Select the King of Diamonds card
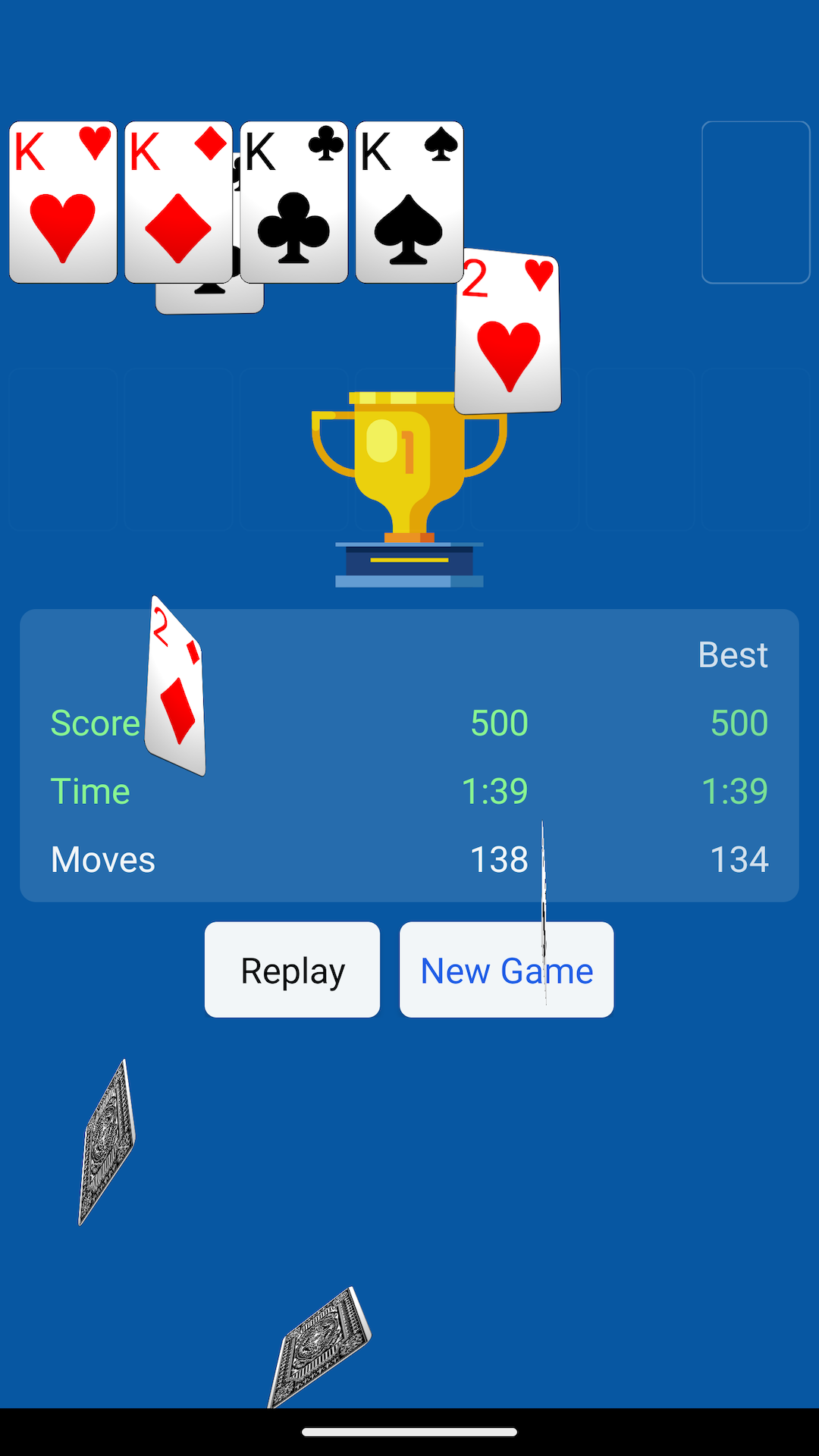 (178, 201)
